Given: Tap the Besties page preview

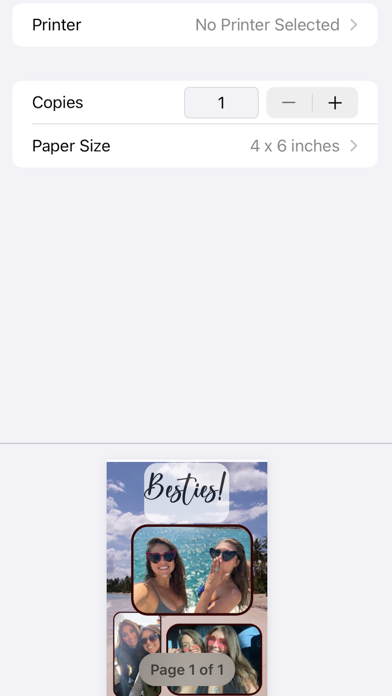Looking at the screenshot, I should [x=187, y=578].
